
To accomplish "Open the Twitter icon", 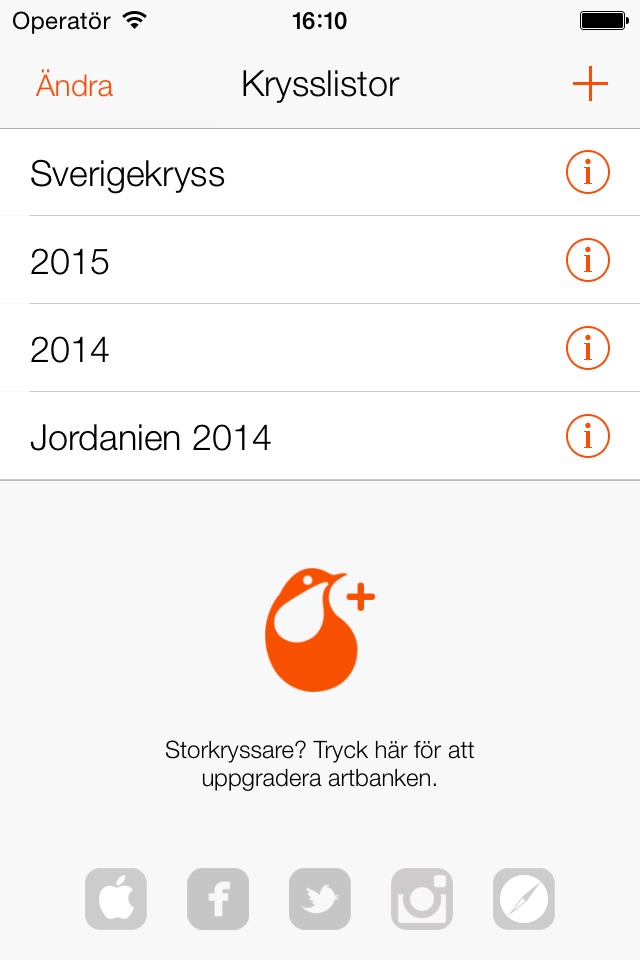I will coord(320,899).
